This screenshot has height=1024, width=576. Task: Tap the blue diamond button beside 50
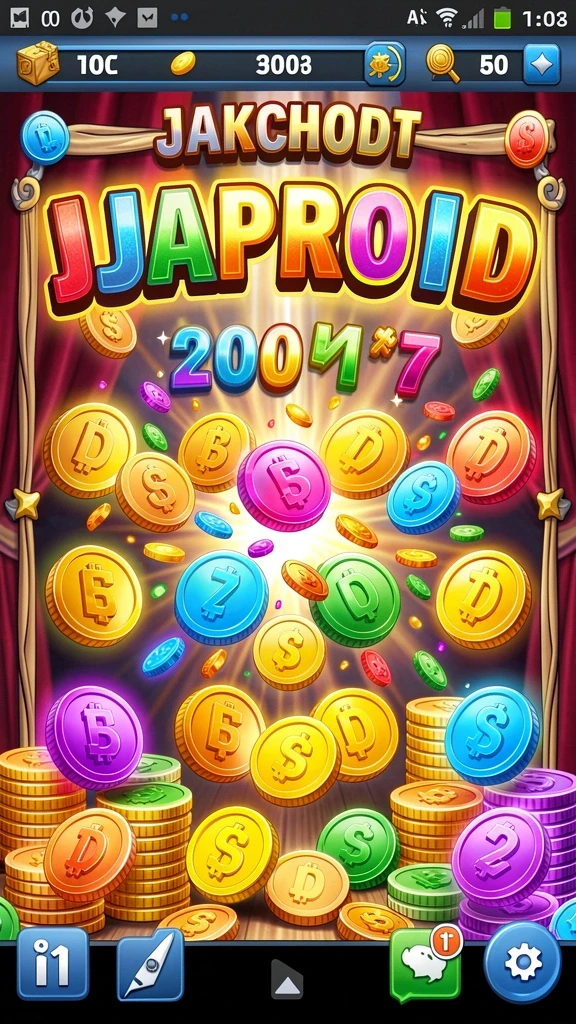coord(542,65)
